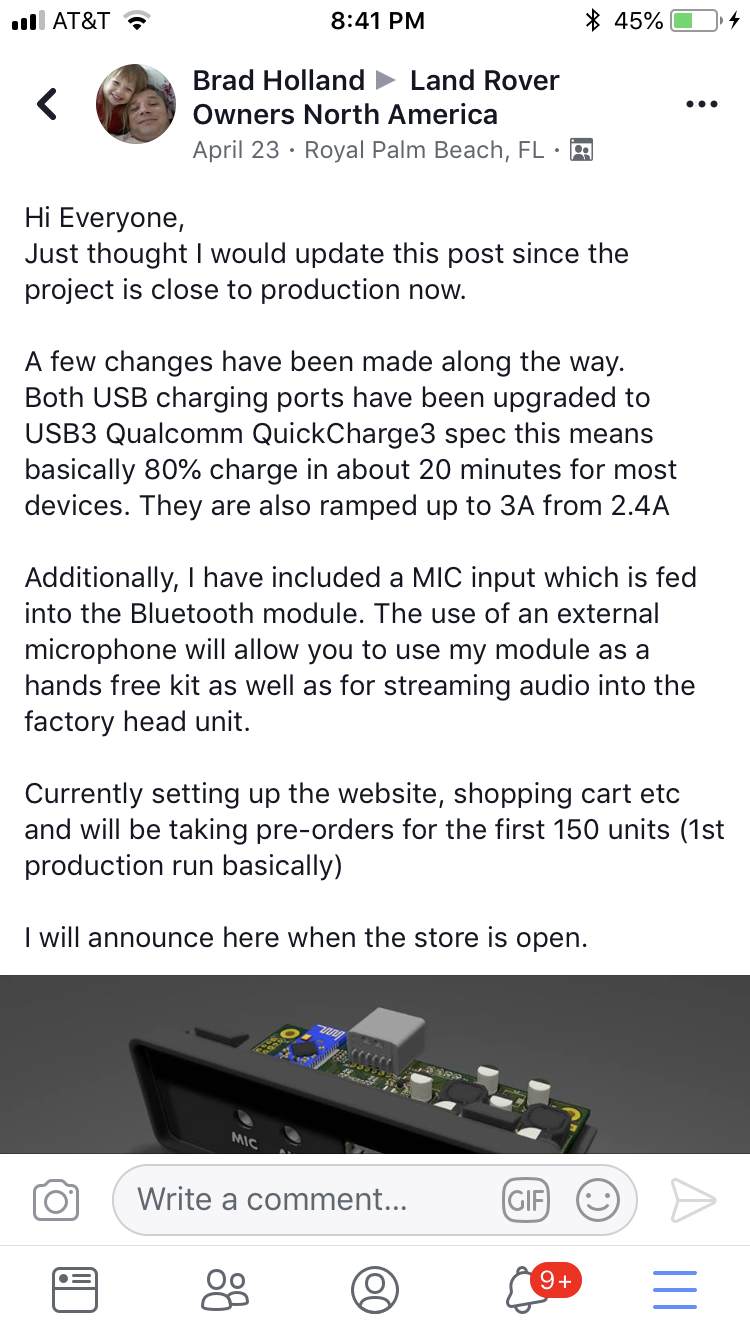Go back using the back arrow
This screenshot has height=1334, width=750.
click(47, 104)
